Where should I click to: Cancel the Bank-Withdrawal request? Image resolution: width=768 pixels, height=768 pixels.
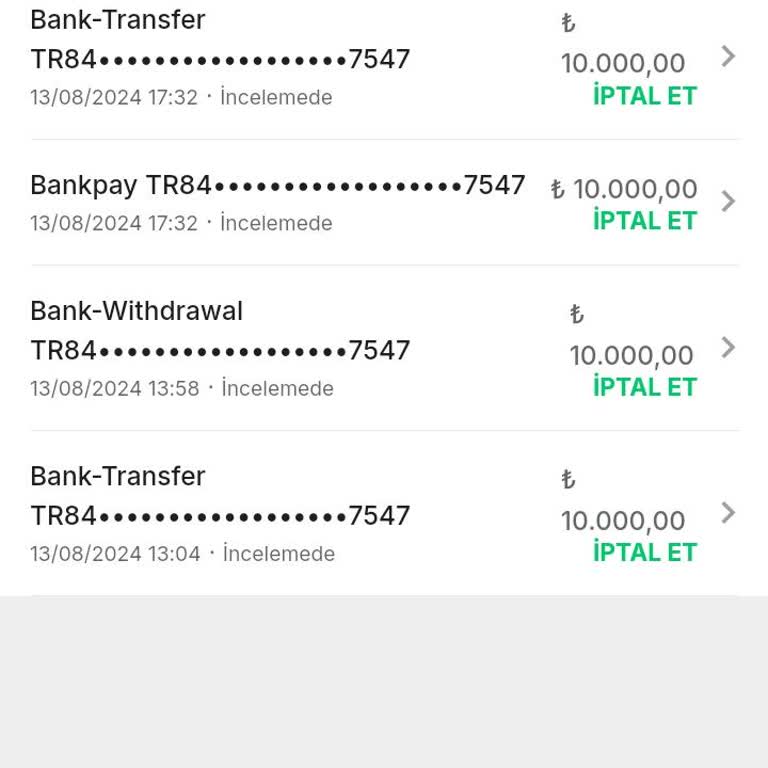click(644, 387)
